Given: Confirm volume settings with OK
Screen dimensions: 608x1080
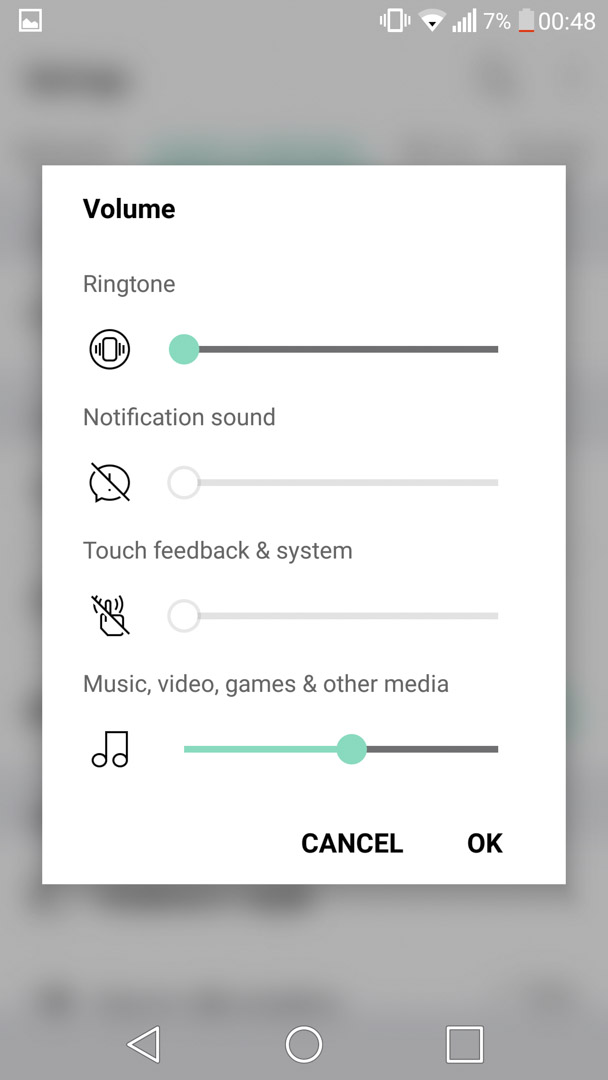Looking at the screenshot, I should click(485, 843).
